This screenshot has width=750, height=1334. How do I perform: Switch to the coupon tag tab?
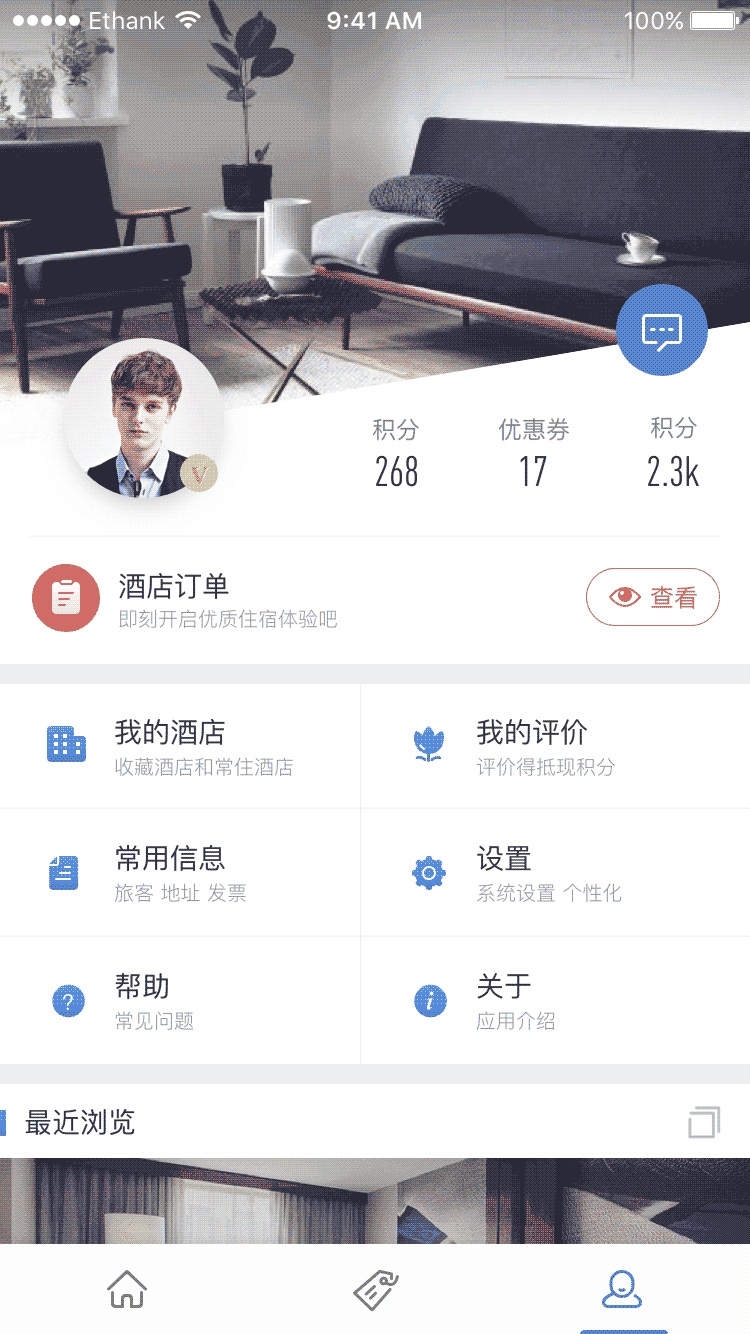[x=376, y=1289]
